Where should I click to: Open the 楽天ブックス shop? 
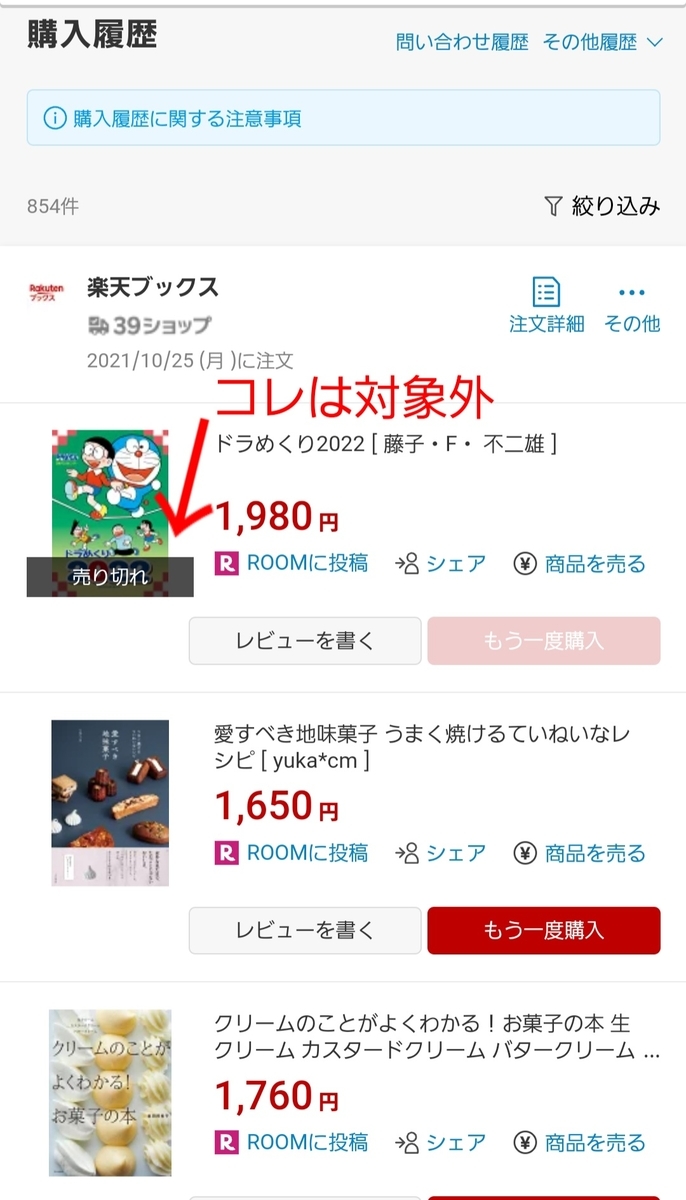click(152, 287)
